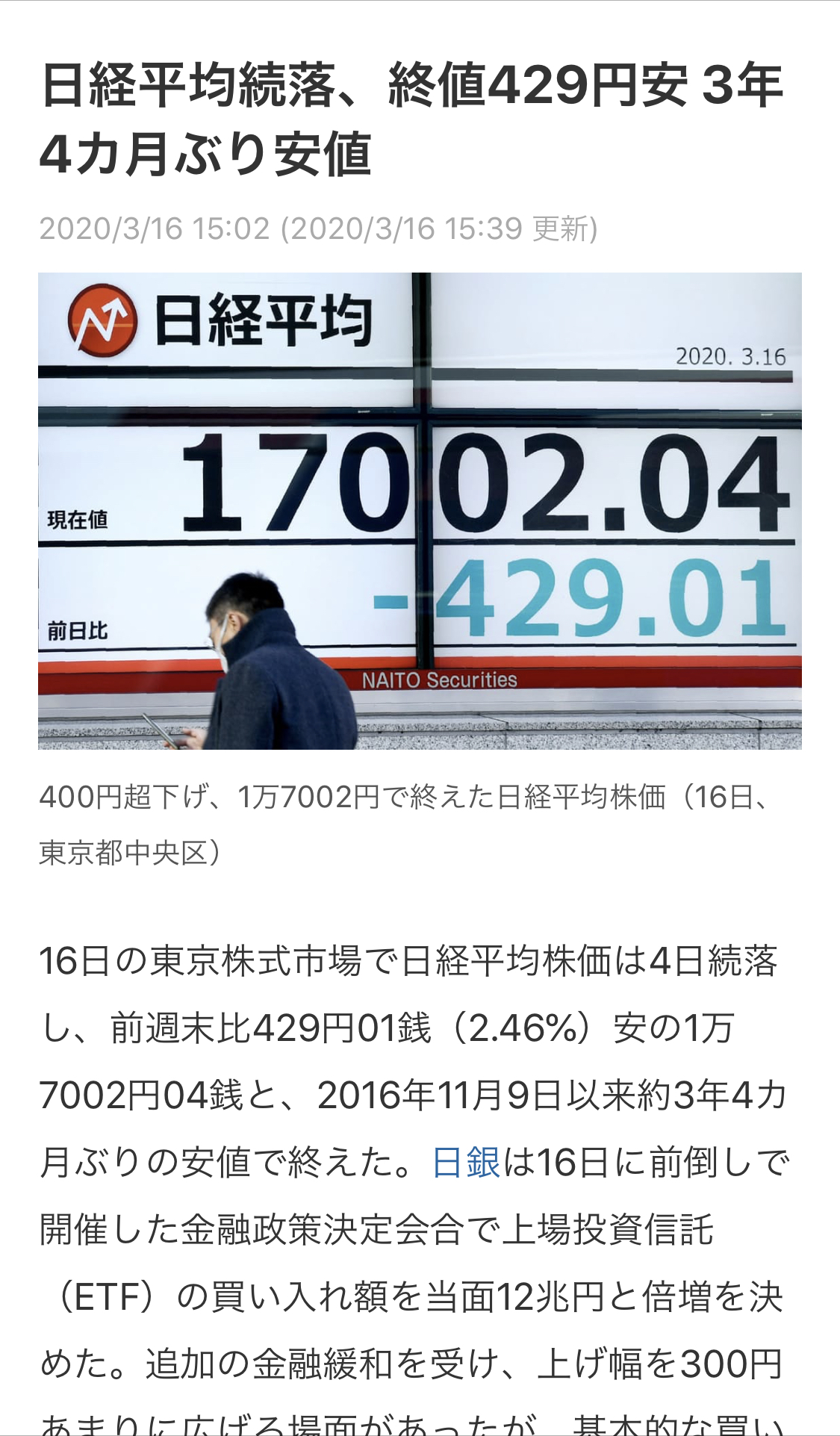Open the 日銀 link in the article
This screenshot has width=840, height=1436.
(x=466, y=1163)
